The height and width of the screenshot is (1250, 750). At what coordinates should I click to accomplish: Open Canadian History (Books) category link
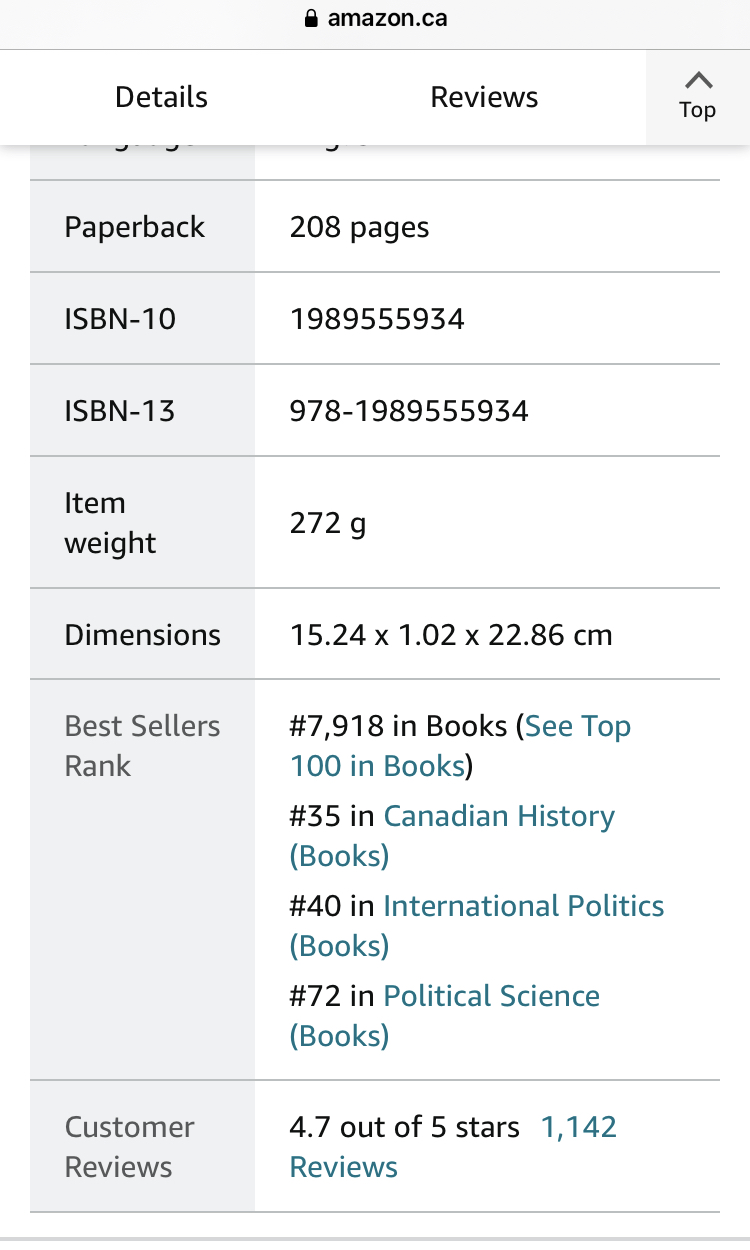(452, 836)
